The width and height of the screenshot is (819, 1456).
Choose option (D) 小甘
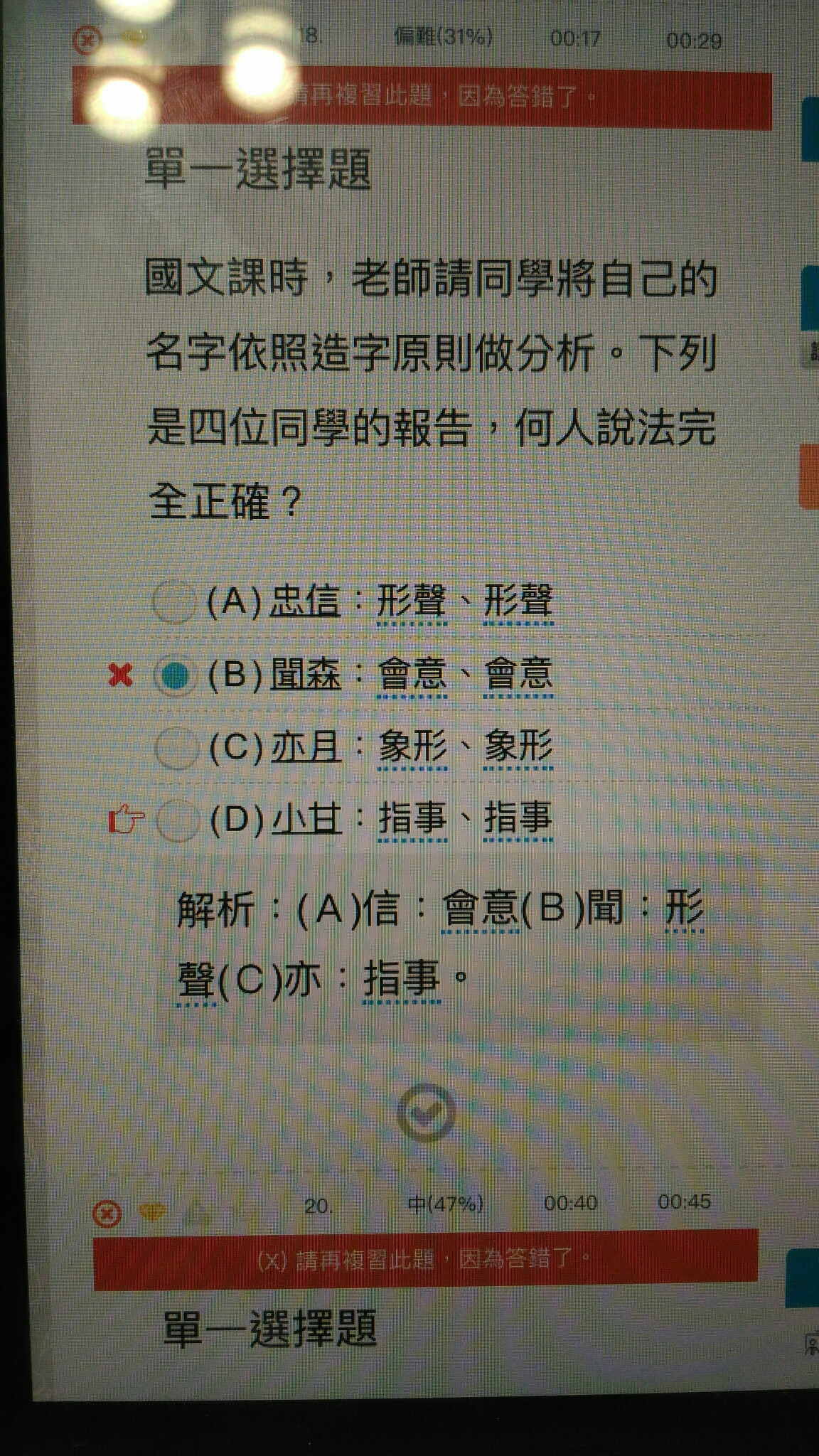[176, 820]
